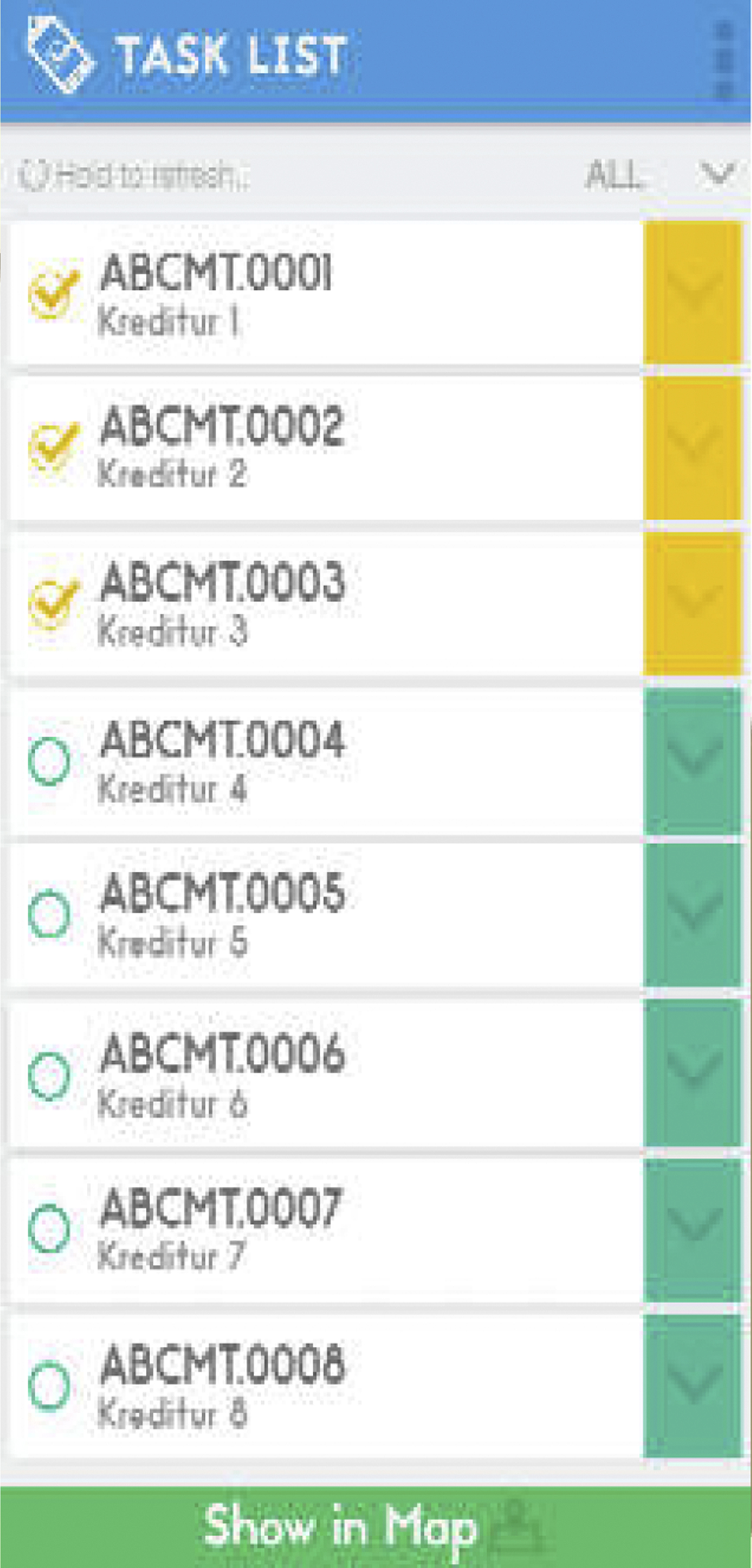Expand the yellow chevron for ABCMT.0002

(693, 449)
